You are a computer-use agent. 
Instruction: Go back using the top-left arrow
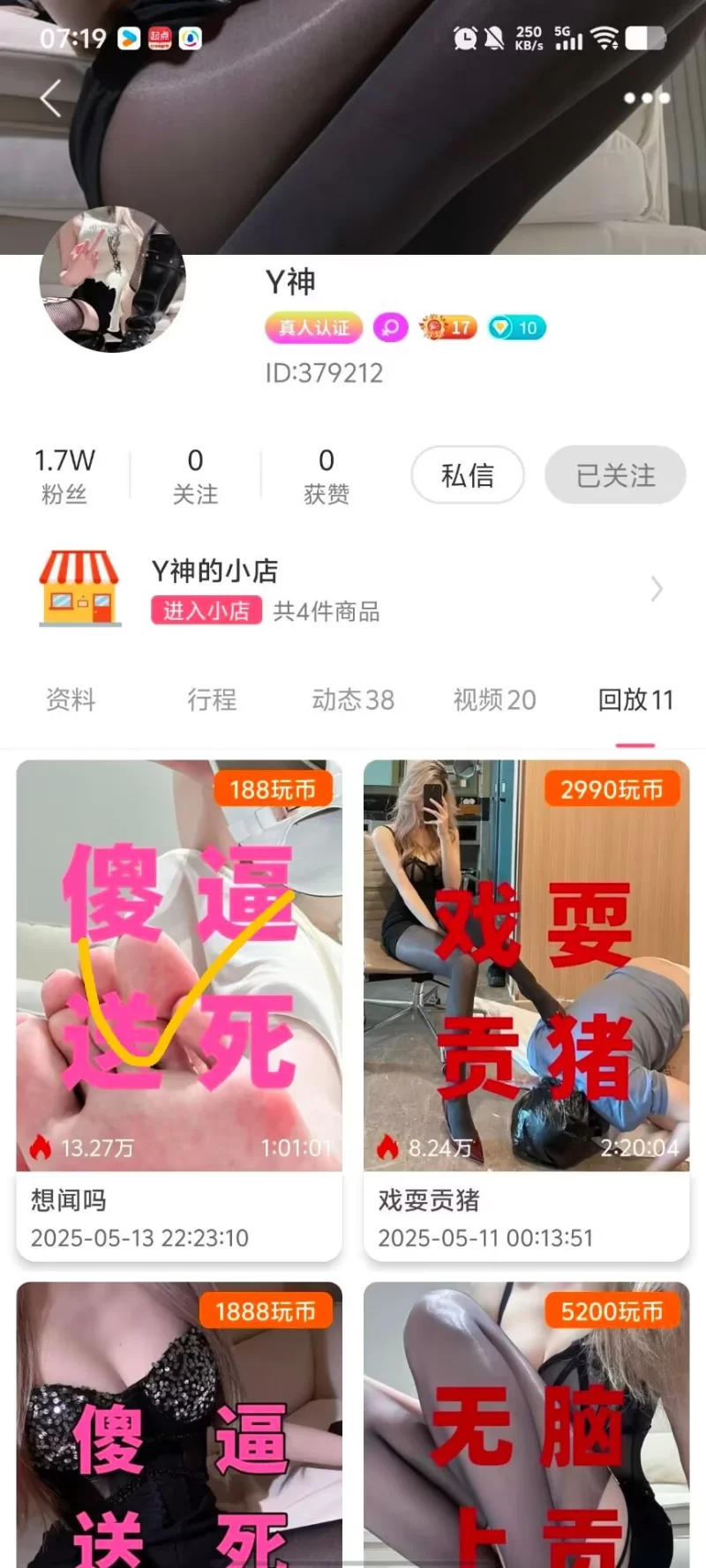click(x=51, y=98)
